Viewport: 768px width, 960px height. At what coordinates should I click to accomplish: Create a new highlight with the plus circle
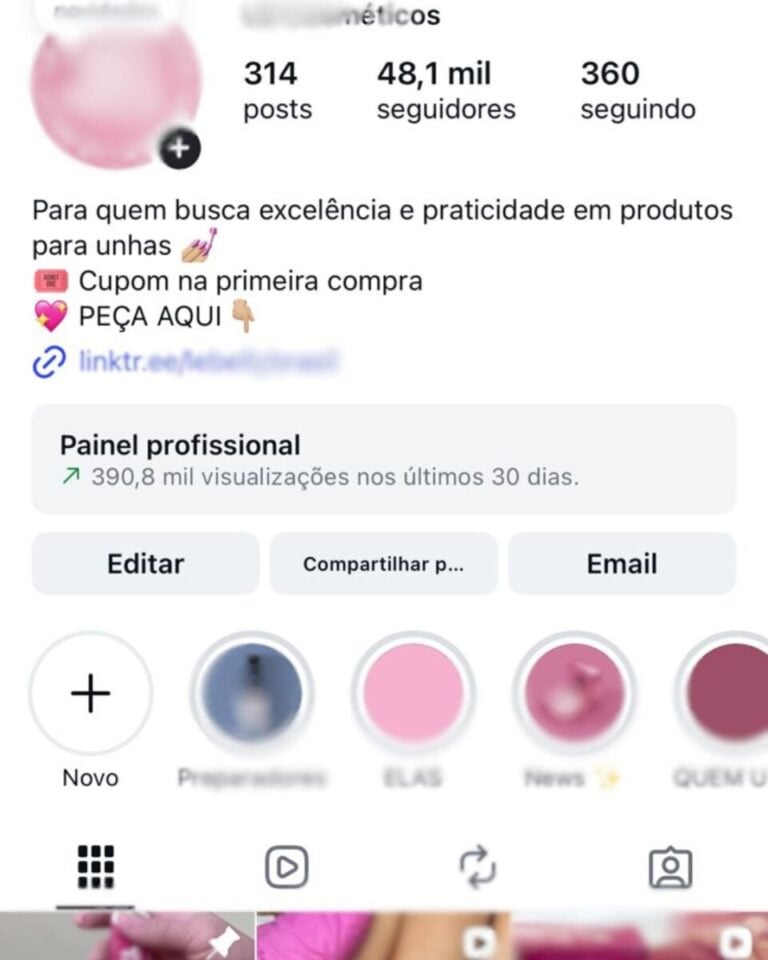pyautogui.click(x=90, y=693)
